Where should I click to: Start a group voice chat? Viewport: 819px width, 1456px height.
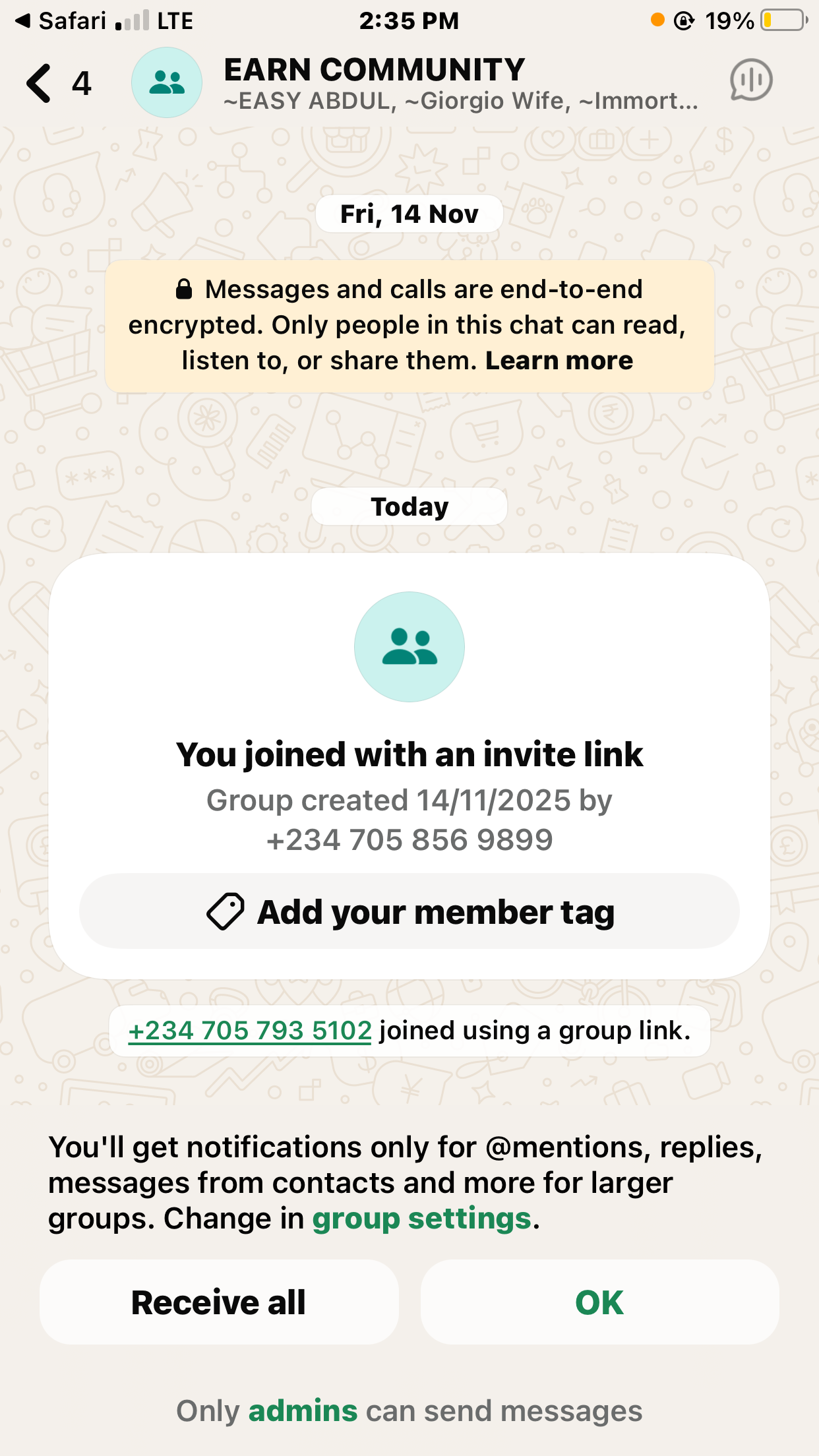(x=750, y=80)
